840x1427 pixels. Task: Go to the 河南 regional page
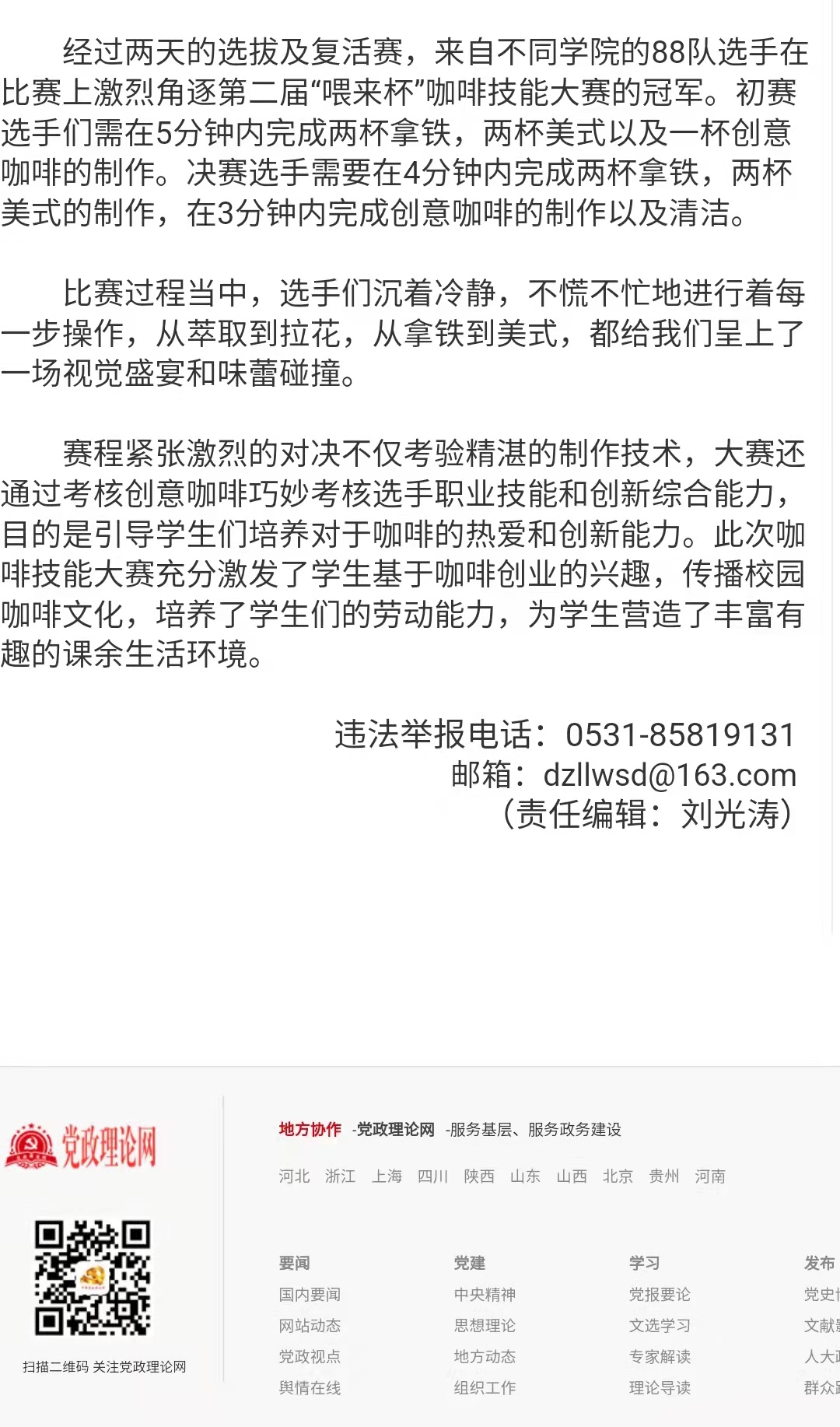(710, 1176)
